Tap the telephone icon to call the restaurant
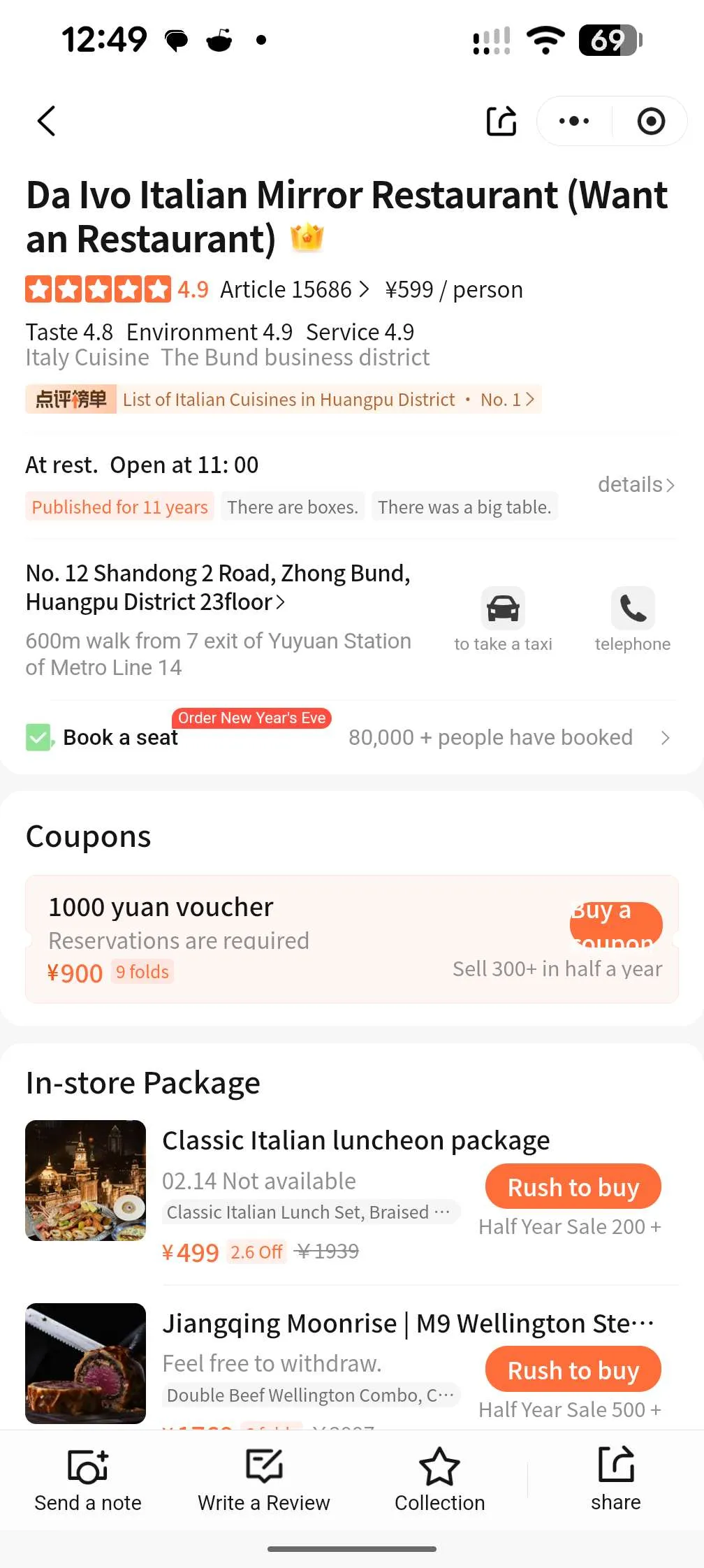Image resolution: width=704 pixels, height=1568 pixels. pyautogui.click(x=633, y=608)
